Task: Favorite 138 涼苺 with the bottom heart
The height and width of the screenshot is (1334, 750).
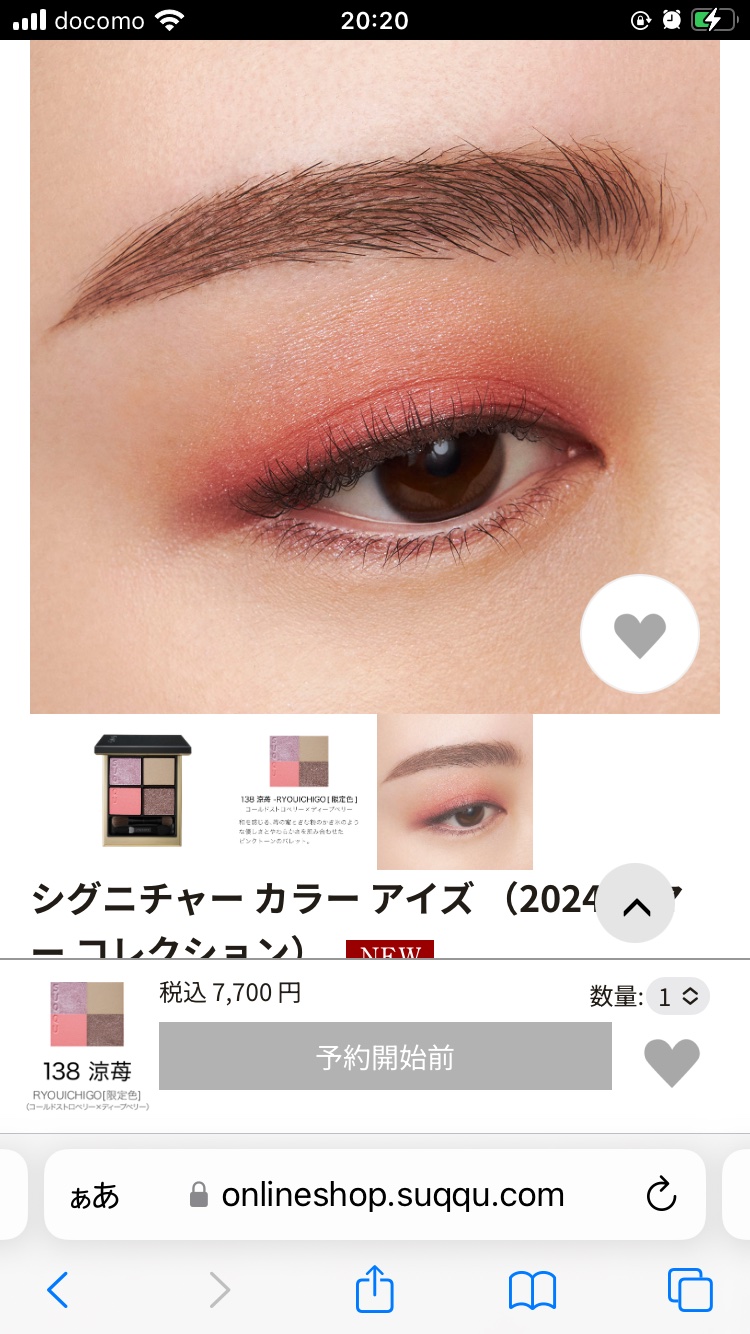Action: tap(671, 1062)
